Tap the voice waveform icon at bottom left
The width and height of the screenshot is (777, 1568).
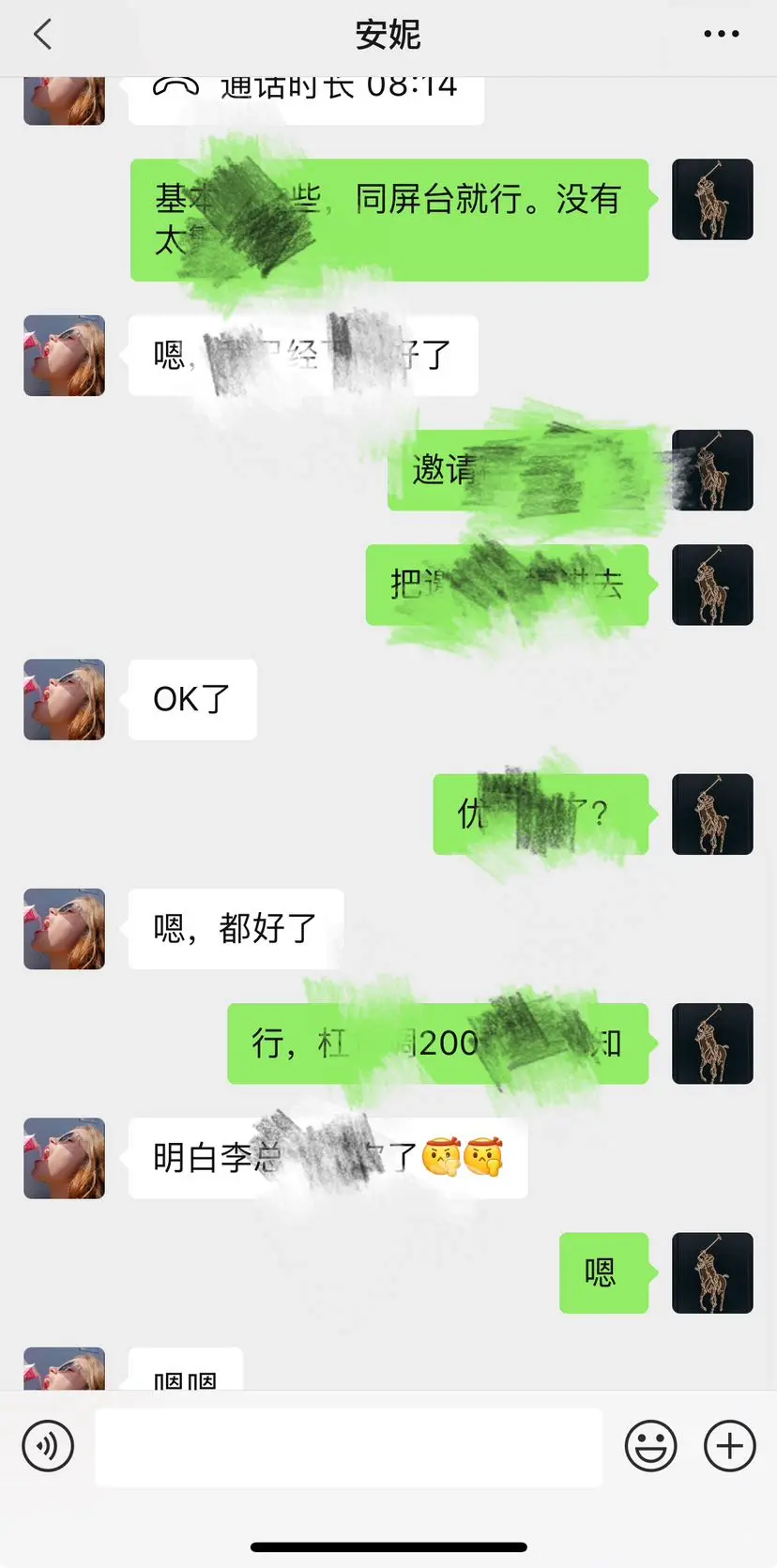click(48, 1446)
